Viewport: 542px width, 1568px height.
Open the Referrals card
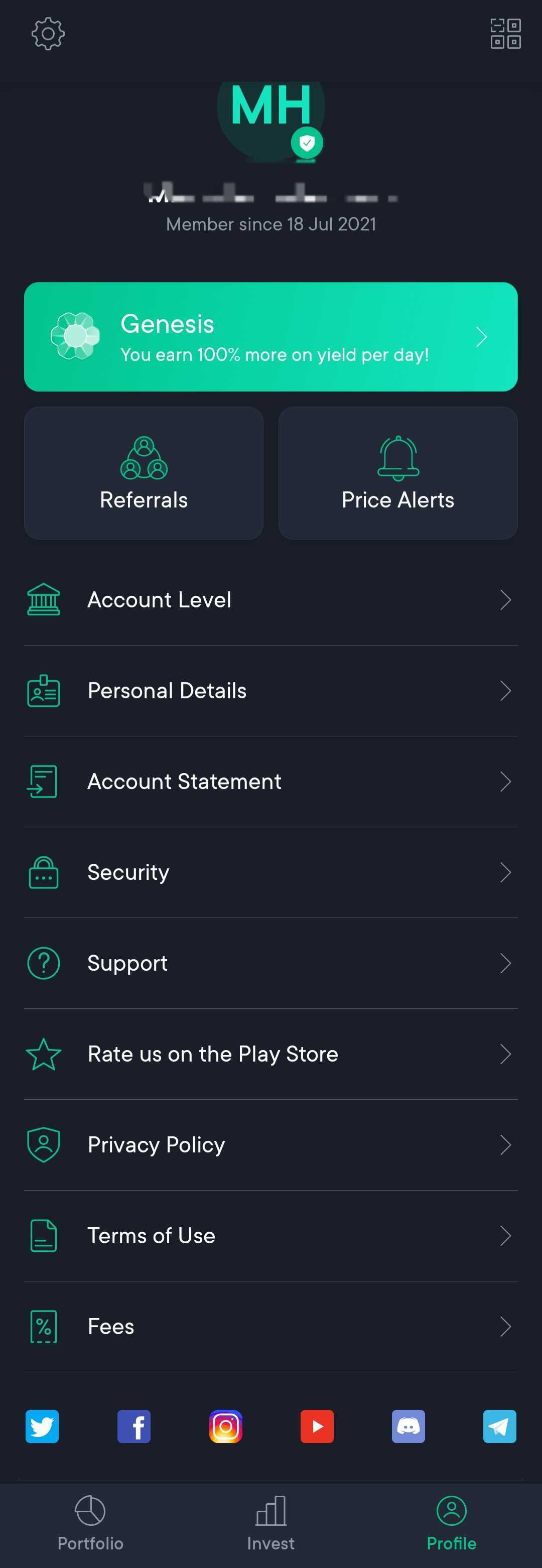pos(144,473)
